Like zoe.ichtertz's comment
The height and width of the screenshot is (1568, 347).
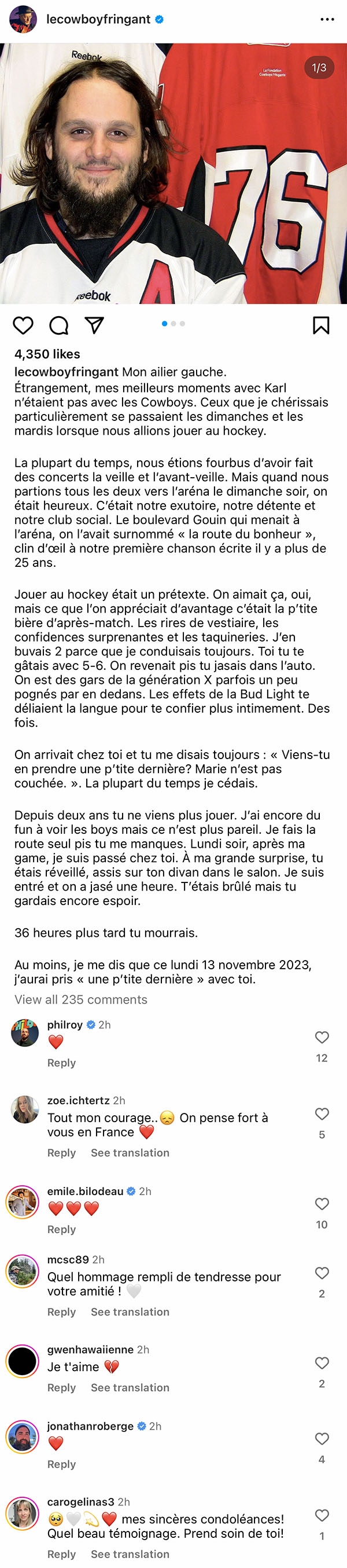[x=322, y=1114]
